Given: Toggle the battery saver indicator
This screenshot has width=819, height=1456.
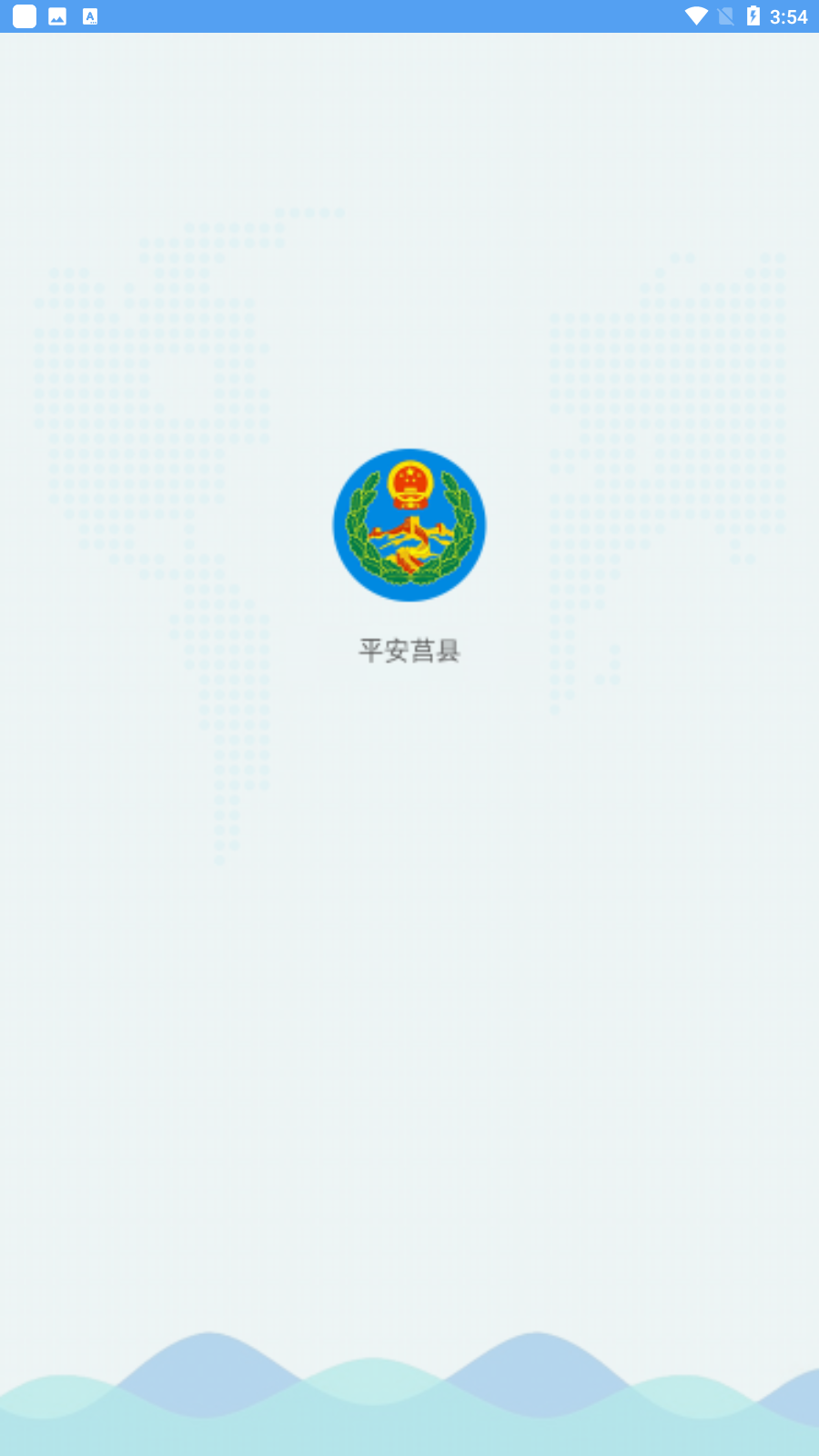Looking at the screenshot, I should point(752,15).
